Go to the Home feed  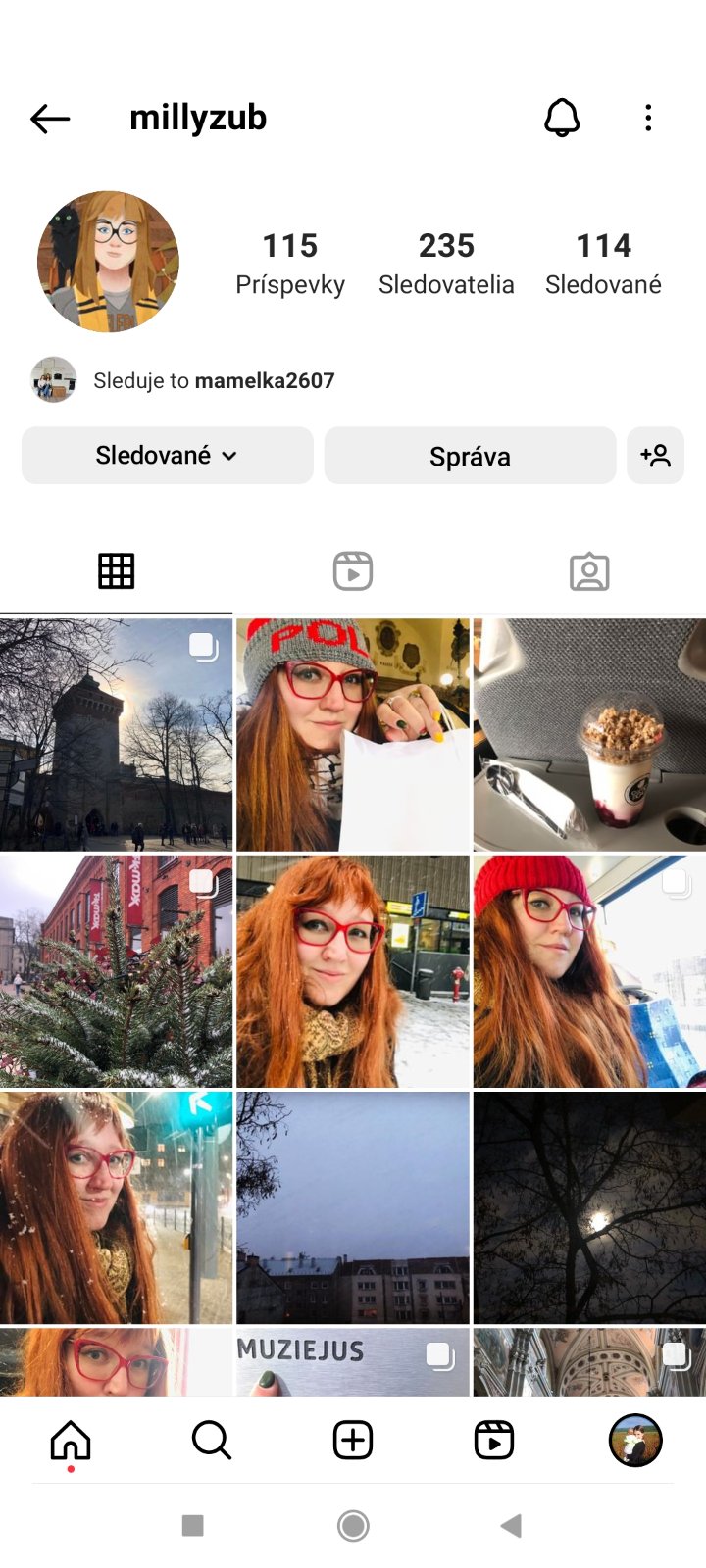tap(71, 1441)
